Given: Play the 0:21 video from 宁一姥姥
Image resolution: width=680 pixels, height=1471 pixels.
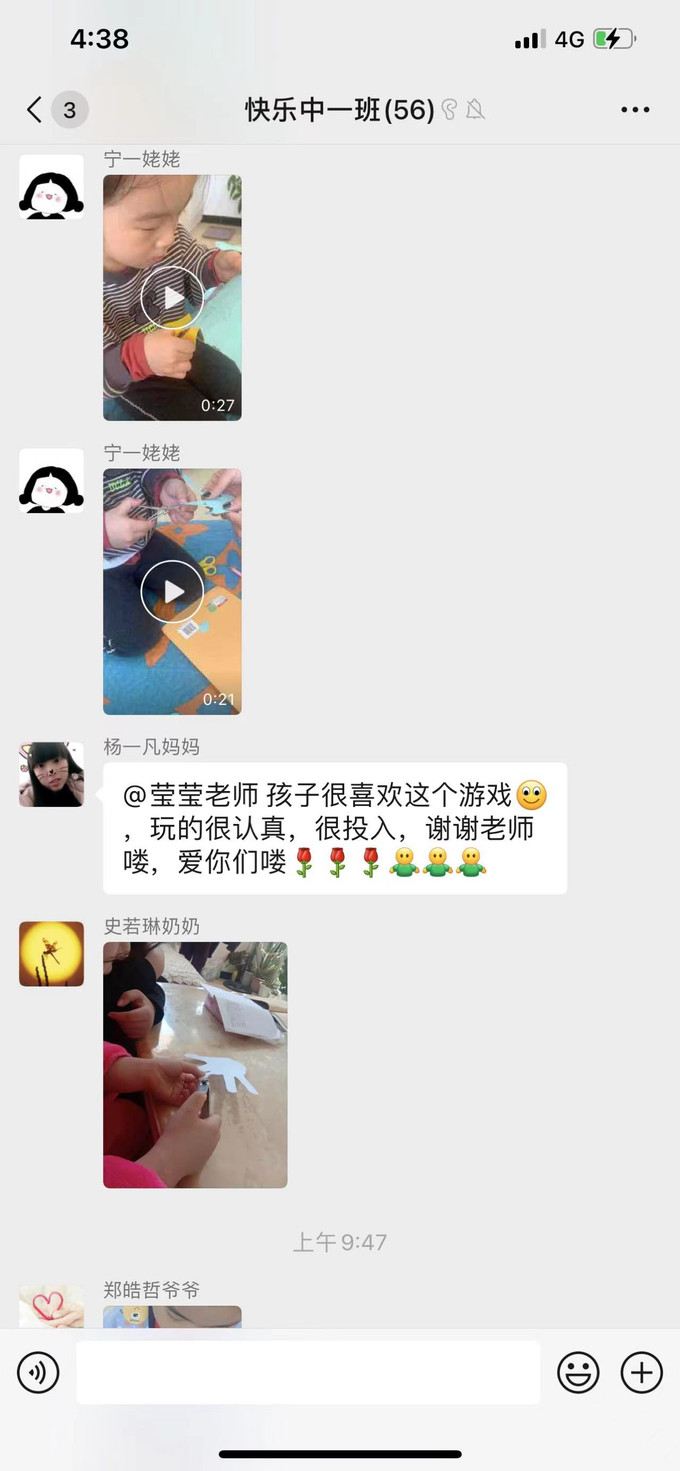Looking at the screenshot, I should (172, 592).
